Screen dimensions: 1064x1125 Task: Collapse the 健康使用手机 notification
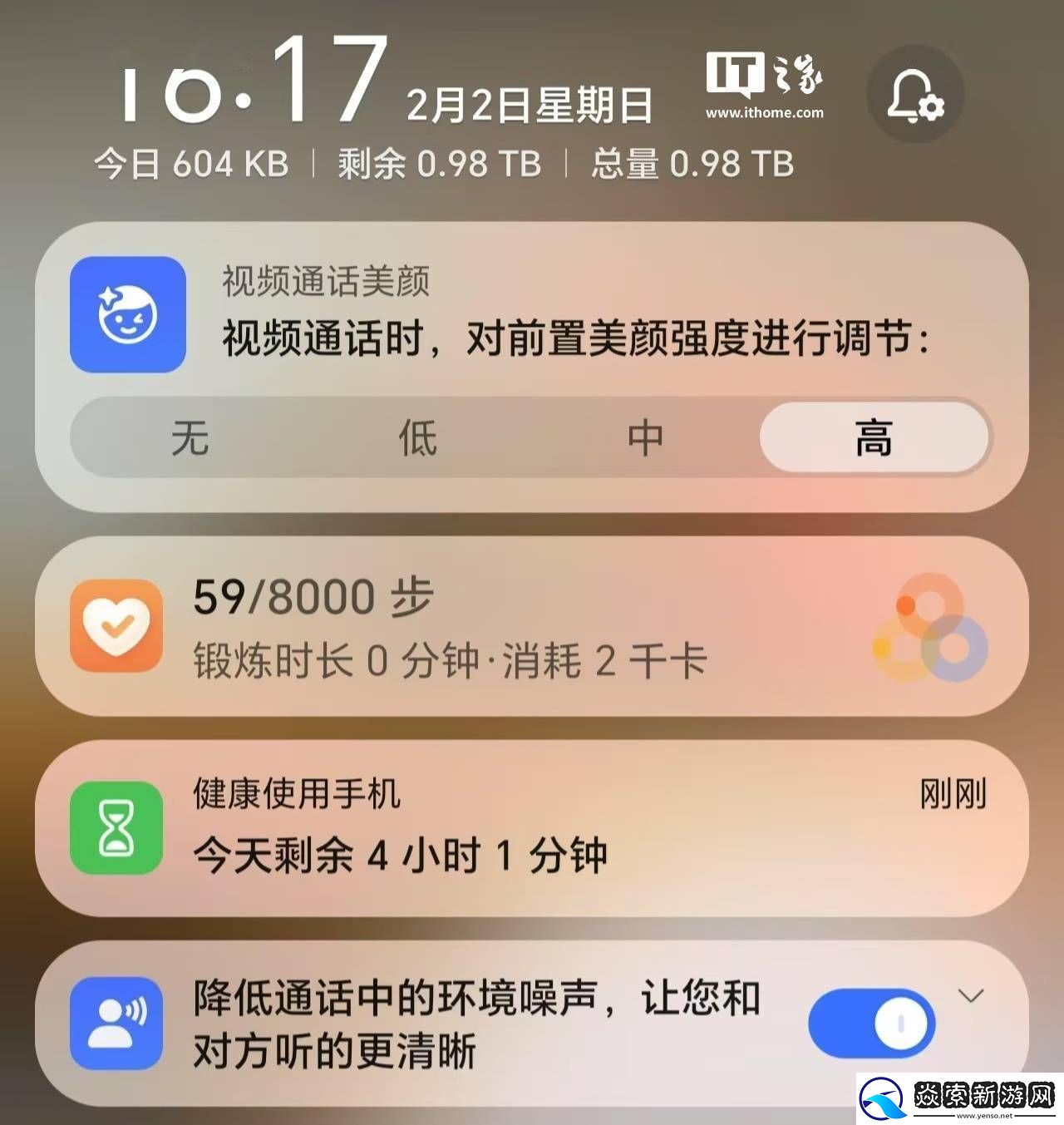(532, 830)
